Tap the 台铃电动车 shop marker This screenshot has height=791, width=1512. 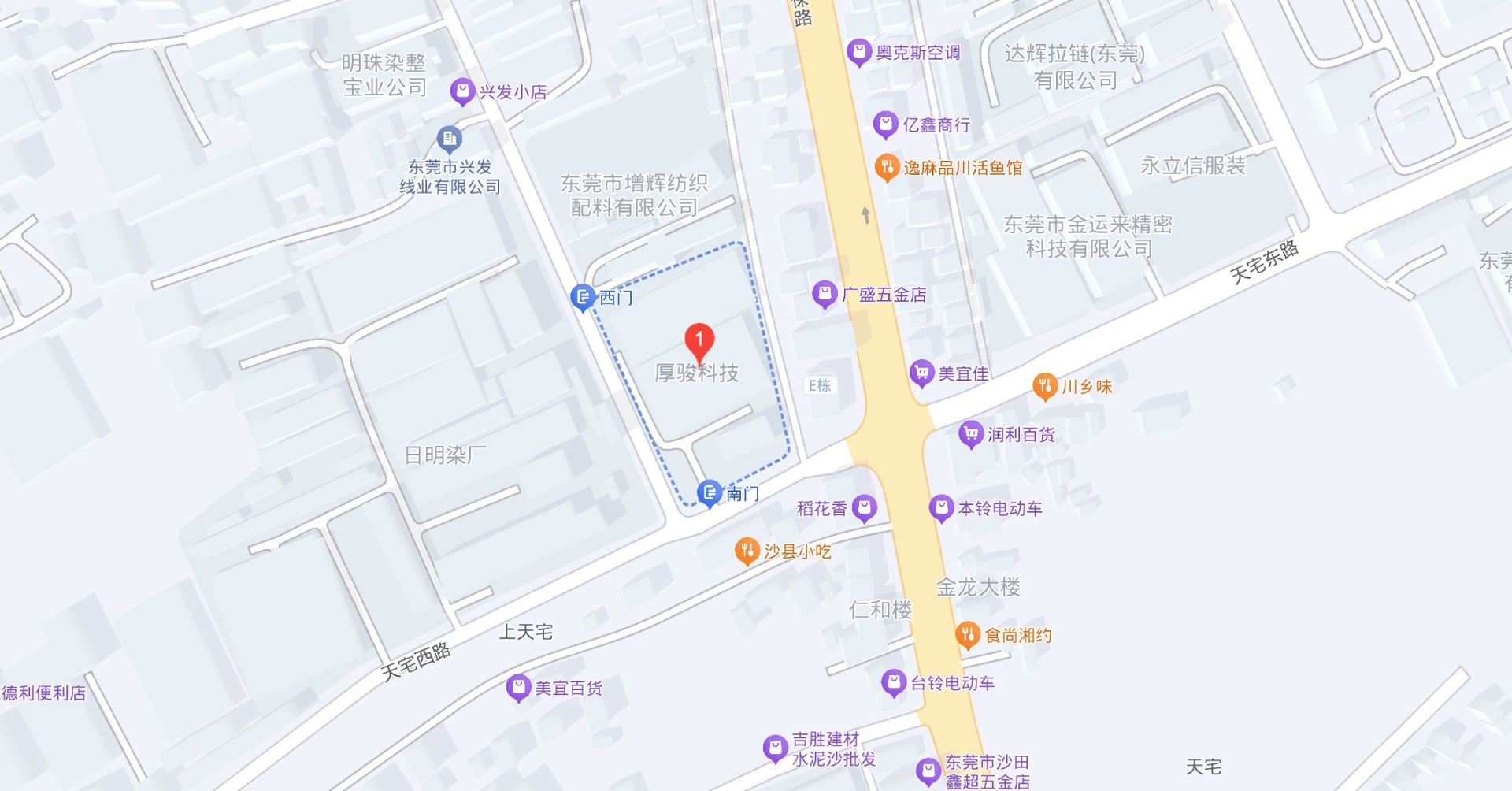(x=893, y=682)
